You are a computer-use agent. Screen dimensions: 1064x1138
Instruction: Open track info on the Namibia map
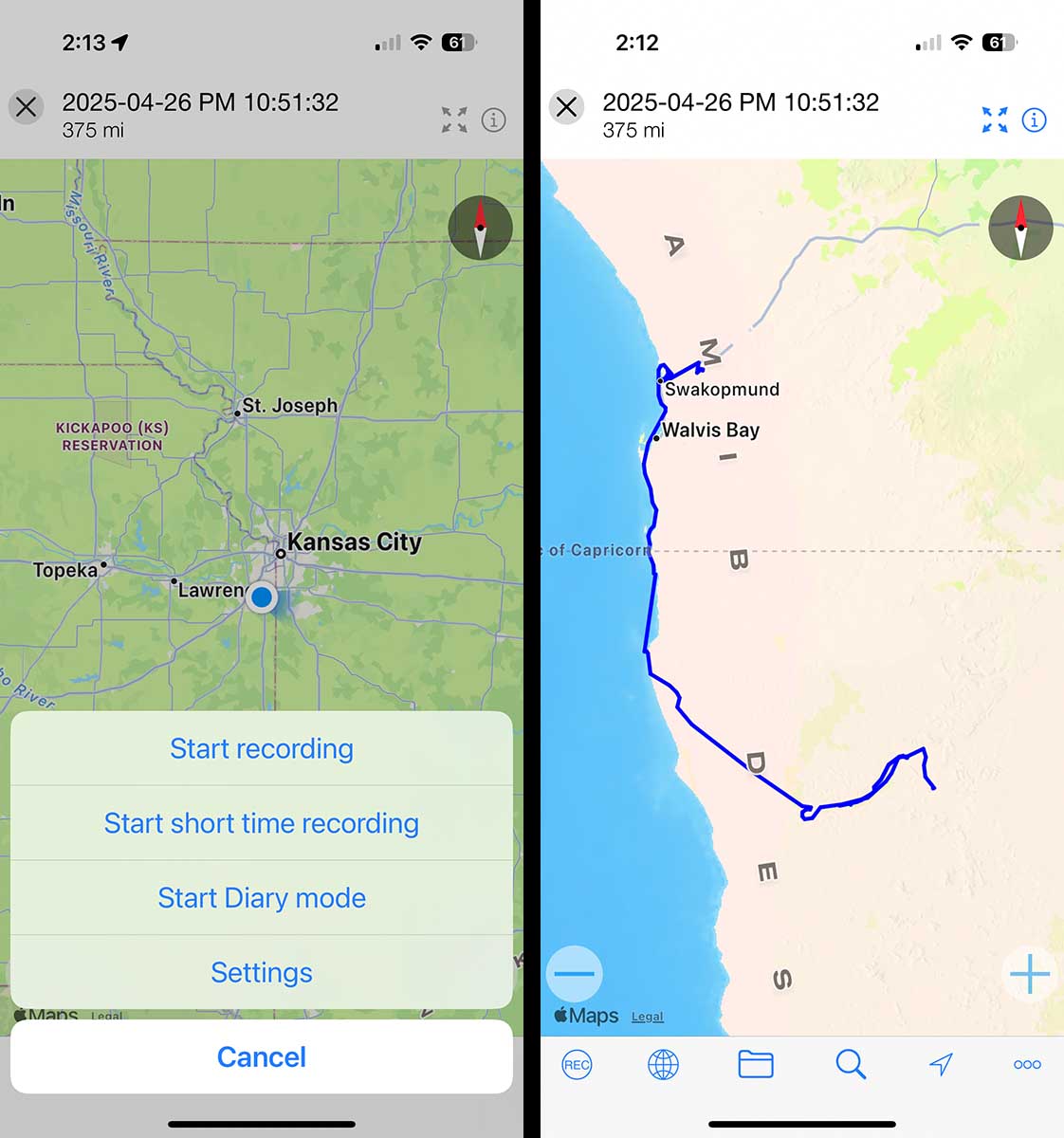pyautogui.click(x=1034, y=120)
